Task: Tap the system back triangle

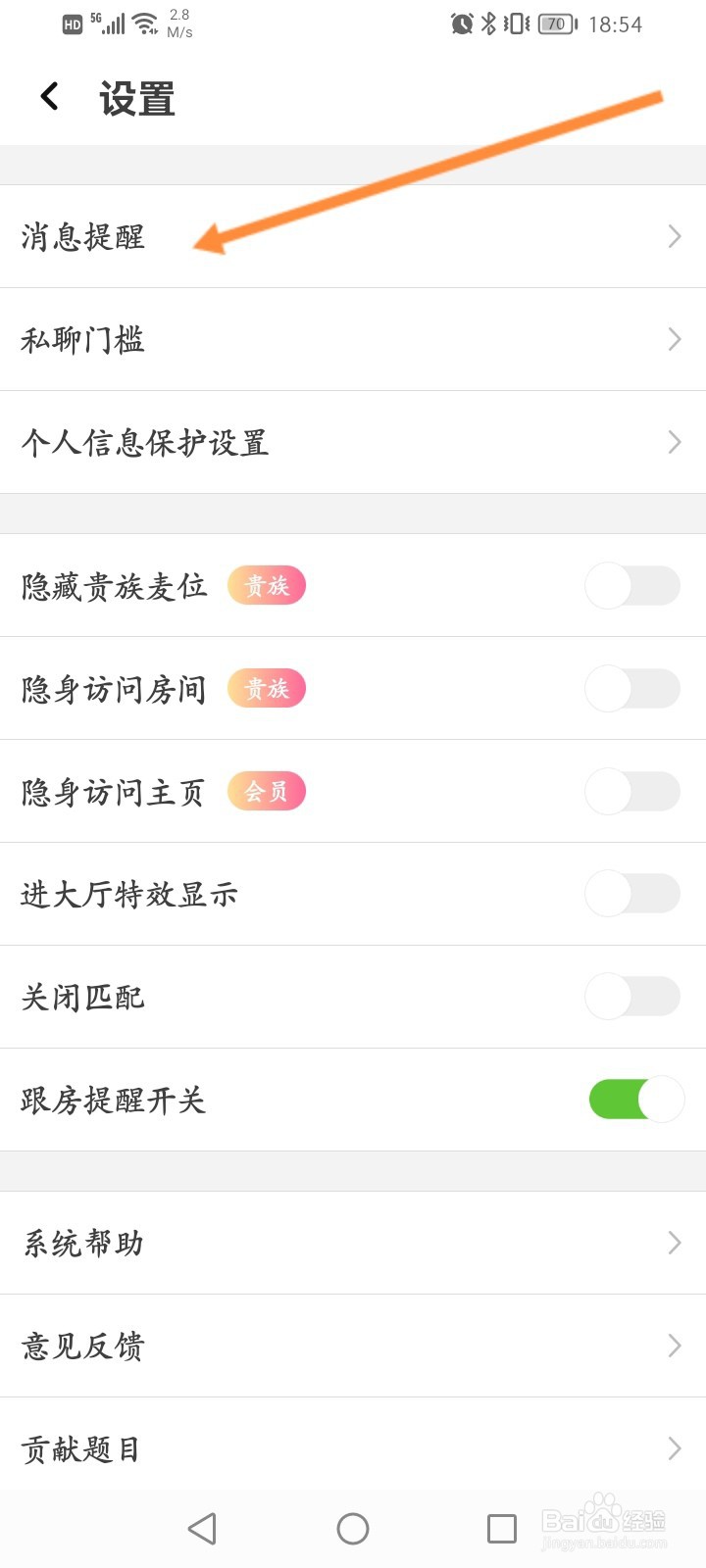Action: [x=203, y=1528]
